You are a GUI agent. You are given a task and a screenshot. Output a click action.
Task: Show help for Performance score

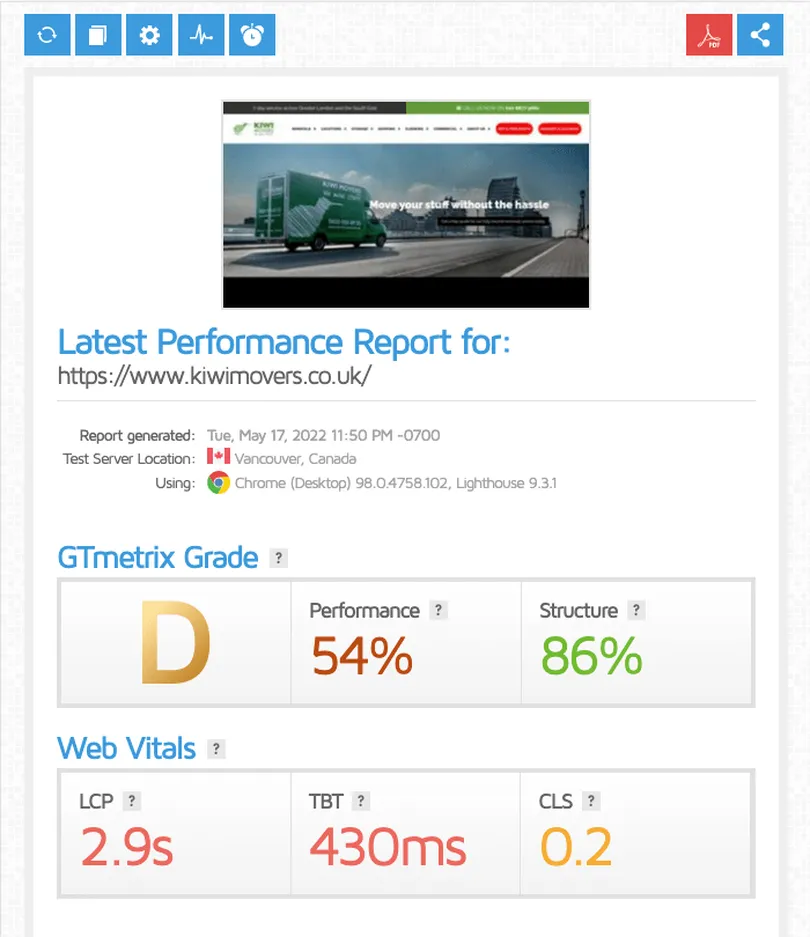point(437,610)
